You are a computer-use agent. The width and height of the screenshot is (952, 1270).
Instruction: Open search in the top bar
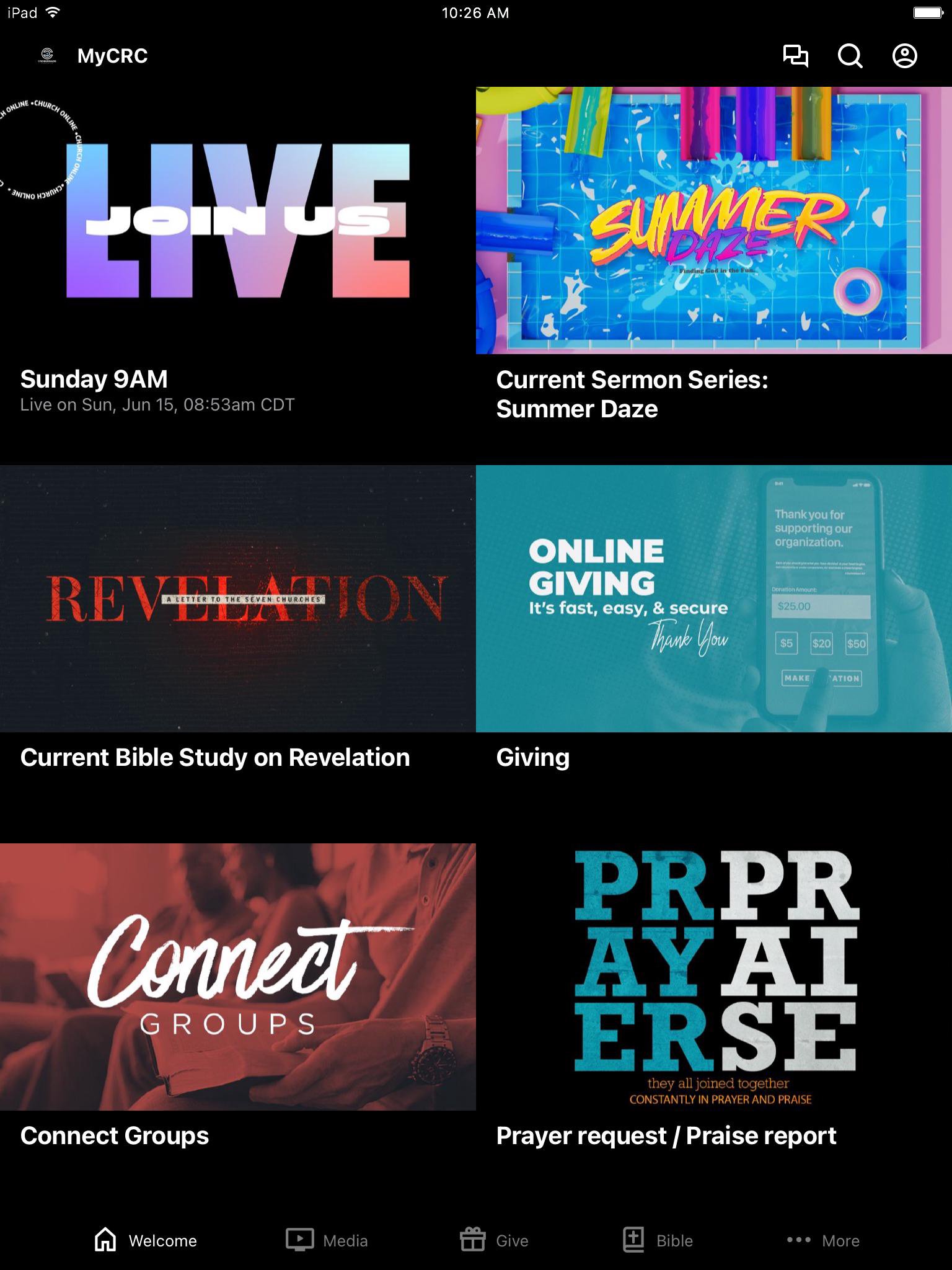click(x=850, y=56)
